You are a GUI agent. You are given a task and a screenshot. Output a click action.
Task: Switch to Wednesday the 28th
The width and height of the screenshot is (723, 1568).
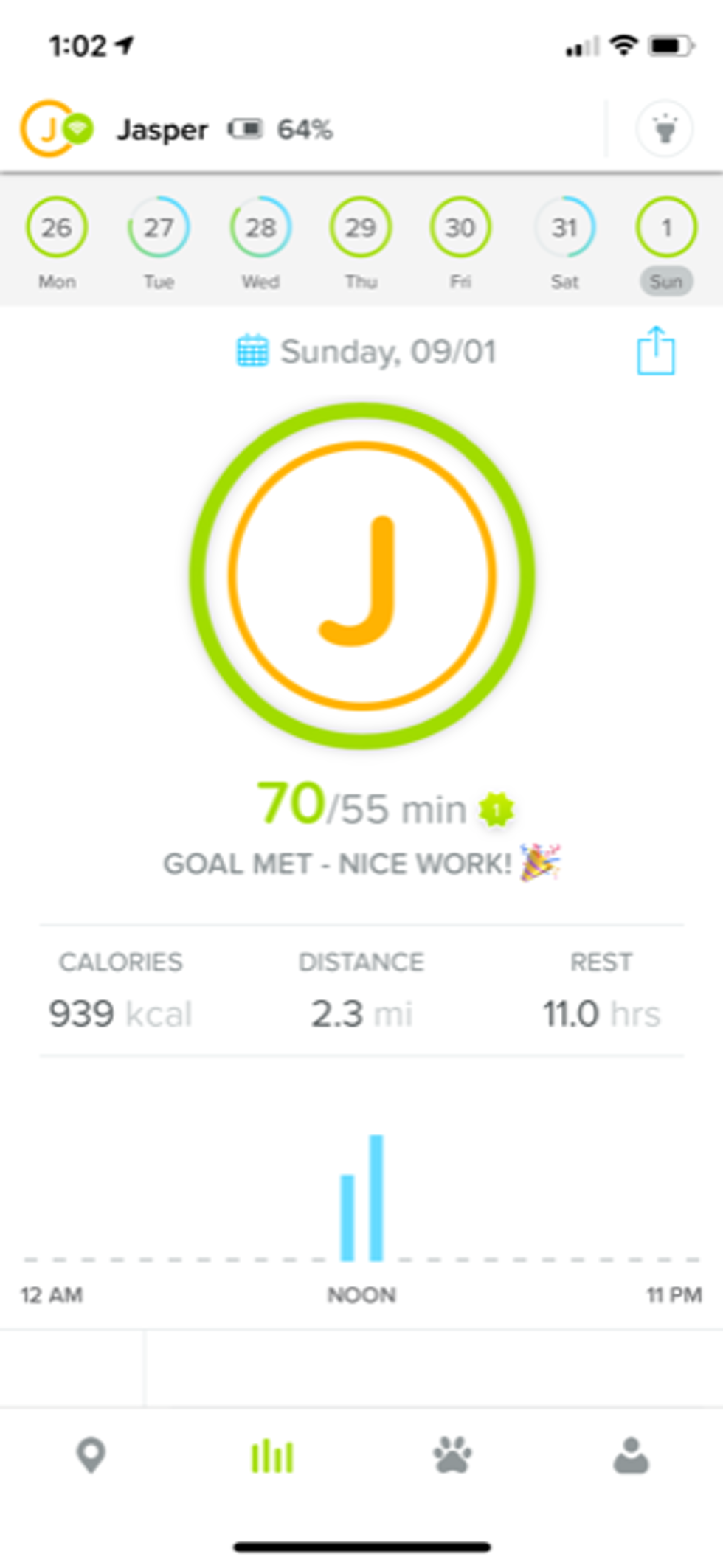pyautogui.click(x=260, y=227)
